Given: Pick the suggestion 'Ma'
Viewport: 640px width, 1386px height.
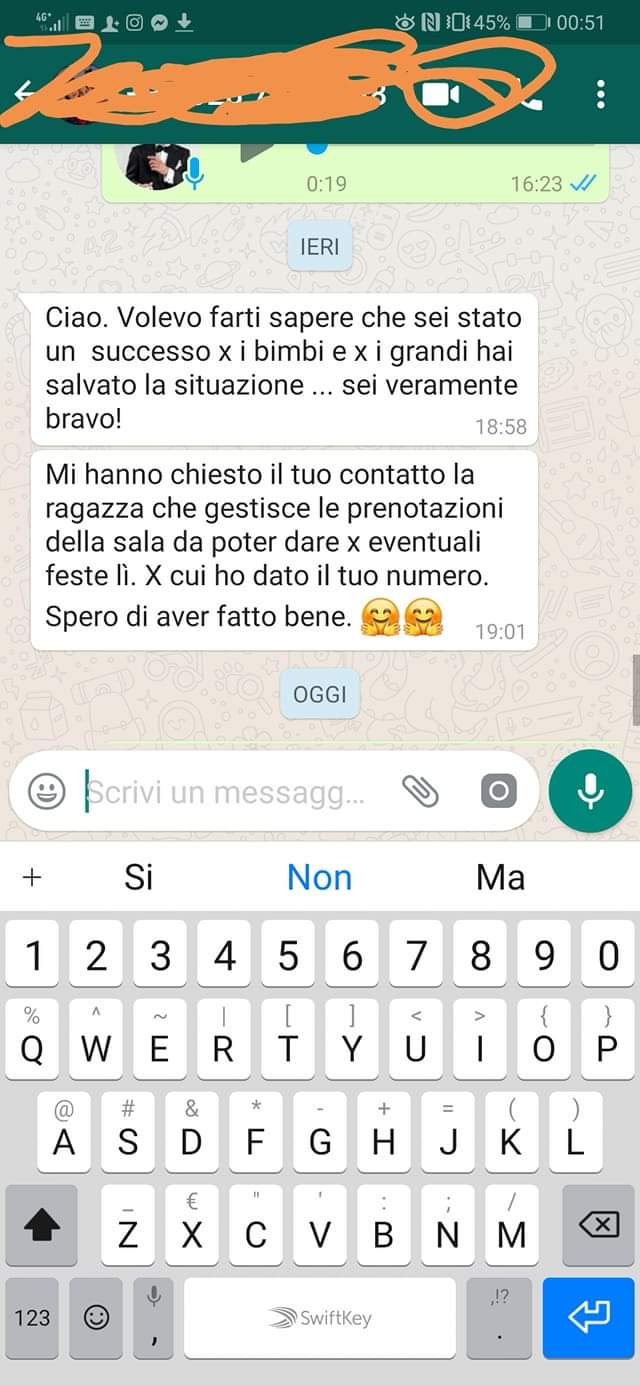Looking at the screenshot, I should [500, 877].
